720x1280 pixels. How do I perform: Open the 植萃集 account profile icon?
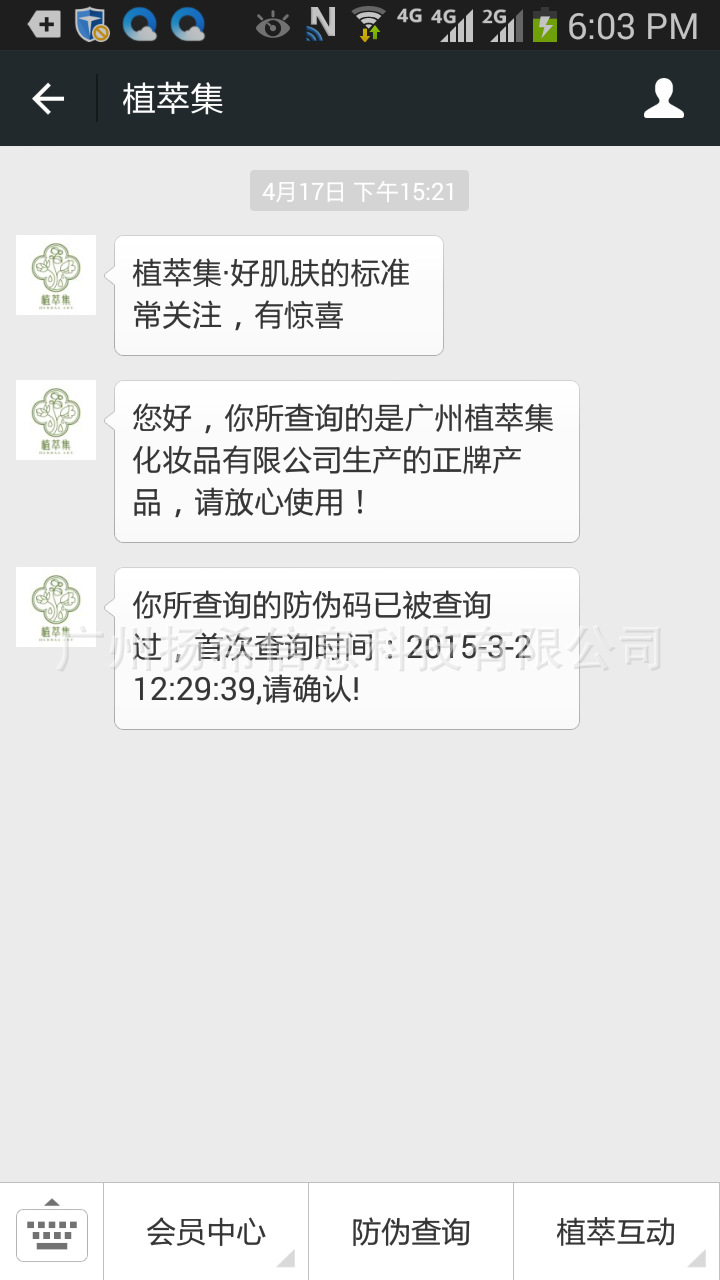[664, 98]
